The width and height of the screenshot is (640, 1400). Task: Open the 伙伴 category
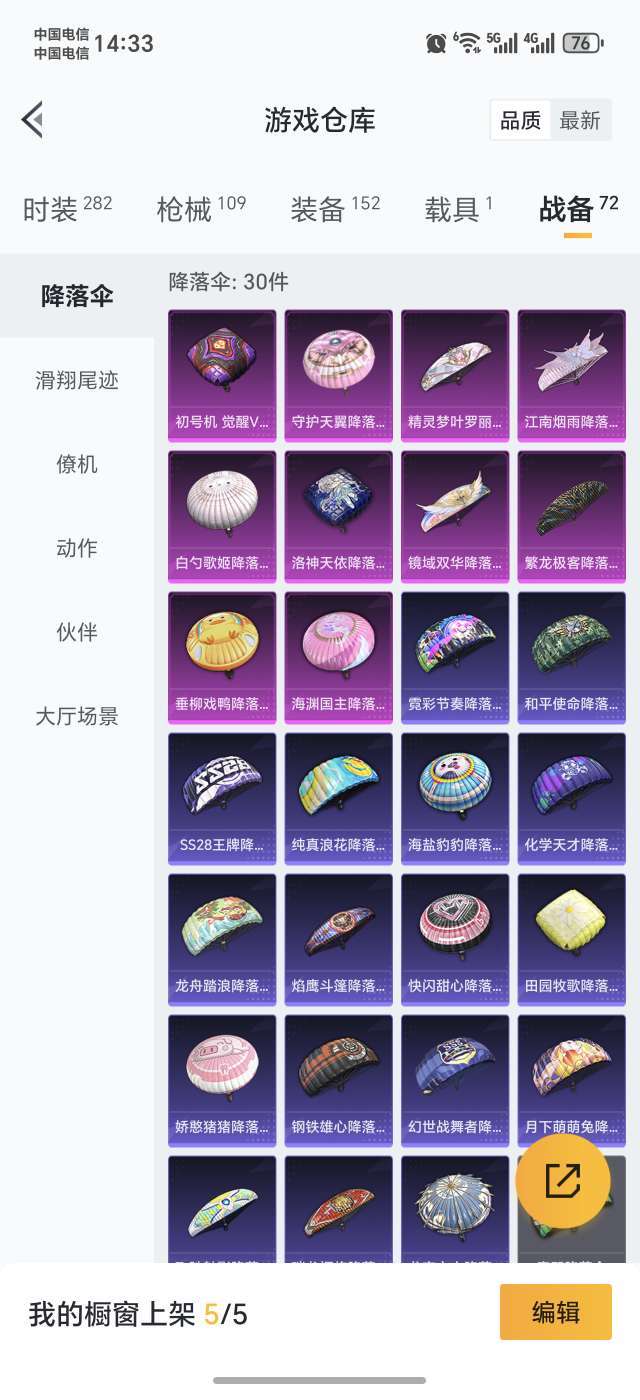tap(77, 632)
